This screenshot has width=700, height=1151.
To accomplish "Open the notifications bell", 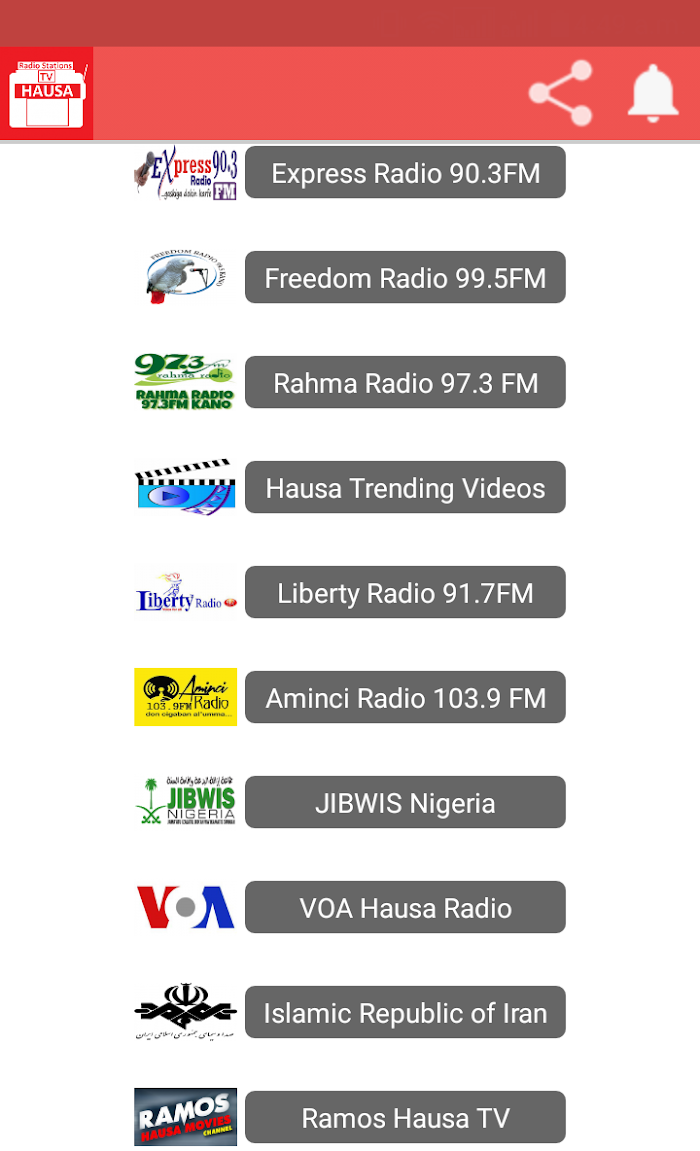I will pos(652,93).
